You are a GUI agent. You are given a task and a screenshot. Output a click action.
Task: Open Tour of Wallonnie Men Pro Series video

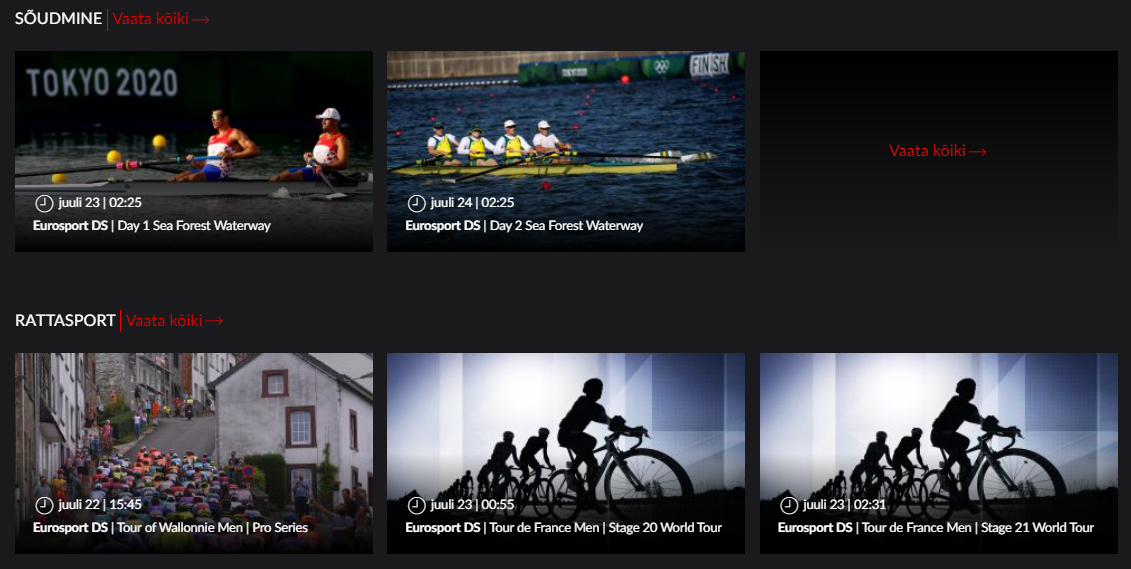(193, 452)
